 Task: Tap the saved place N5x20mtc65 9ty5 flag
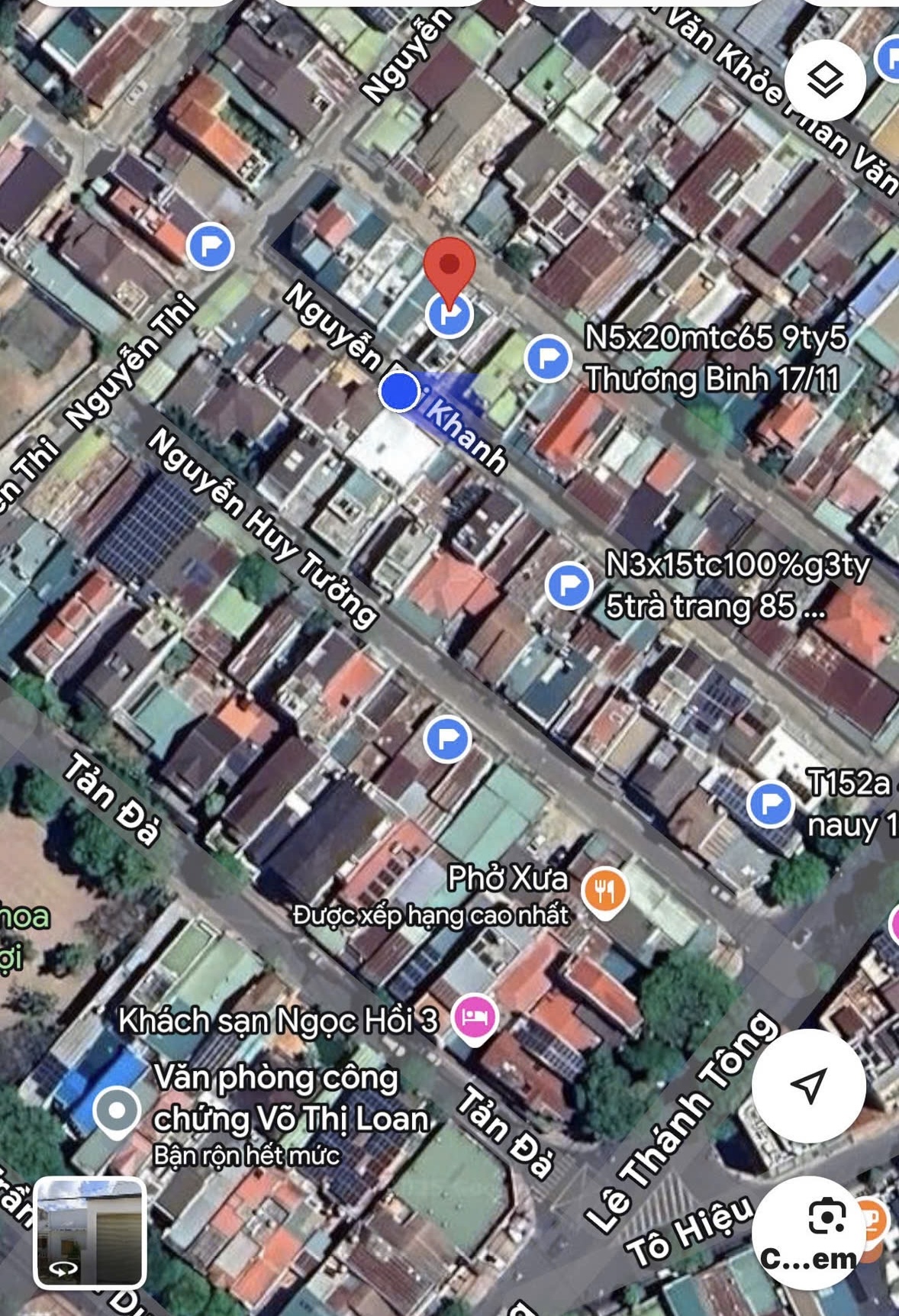coord(548,357)
